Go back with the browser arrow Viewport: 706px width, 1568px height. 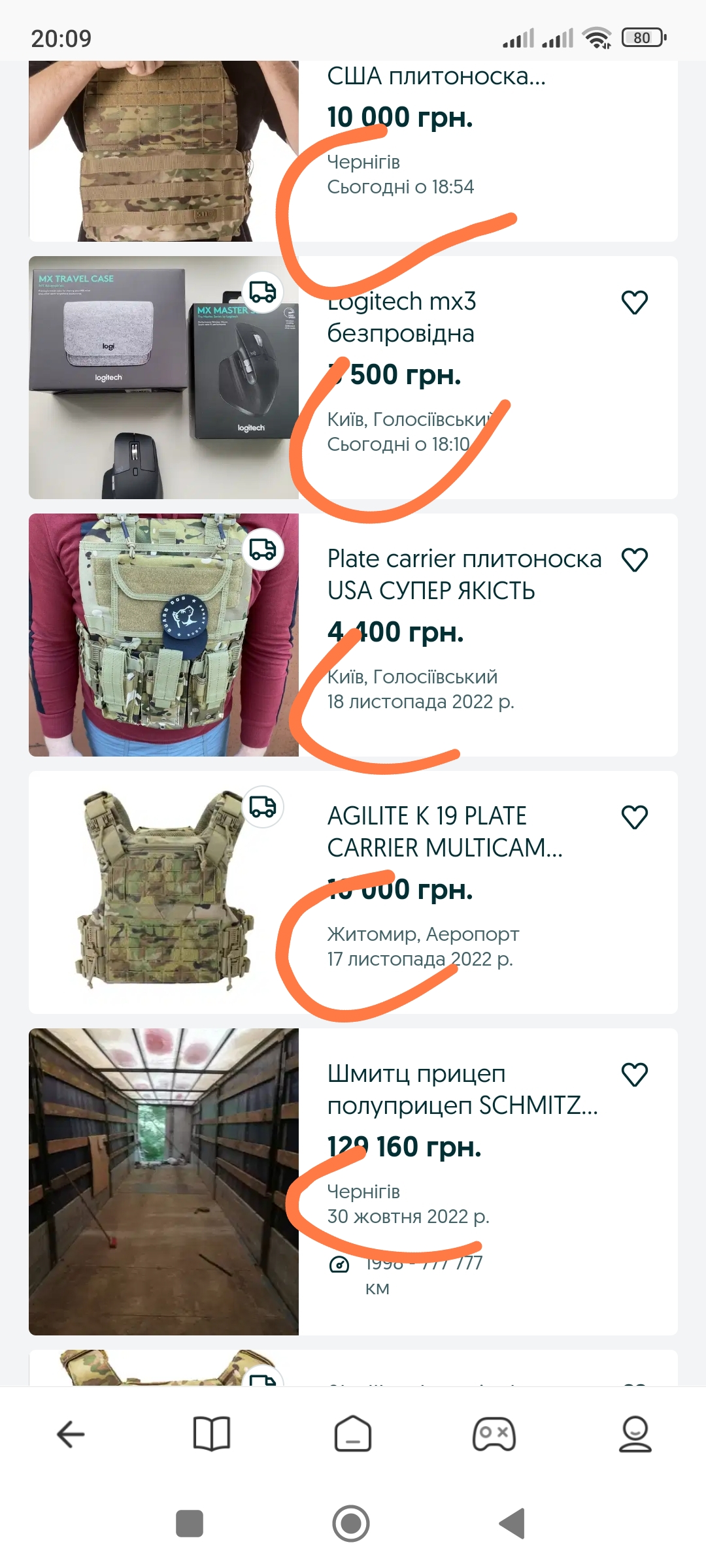(x=71, y=1434)
